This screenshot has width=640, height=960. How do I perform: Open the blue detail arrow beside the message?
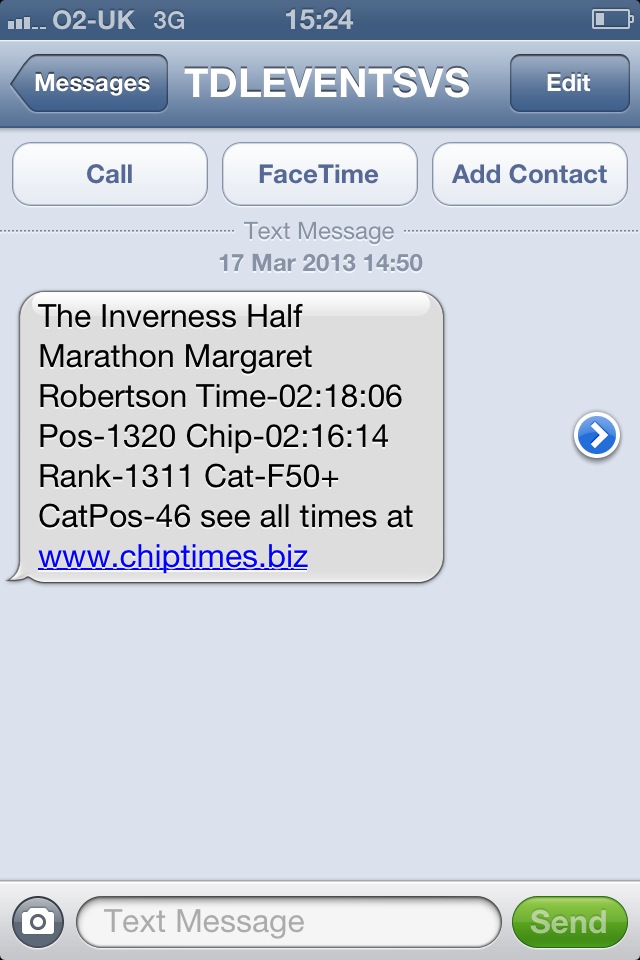[597, 436]
